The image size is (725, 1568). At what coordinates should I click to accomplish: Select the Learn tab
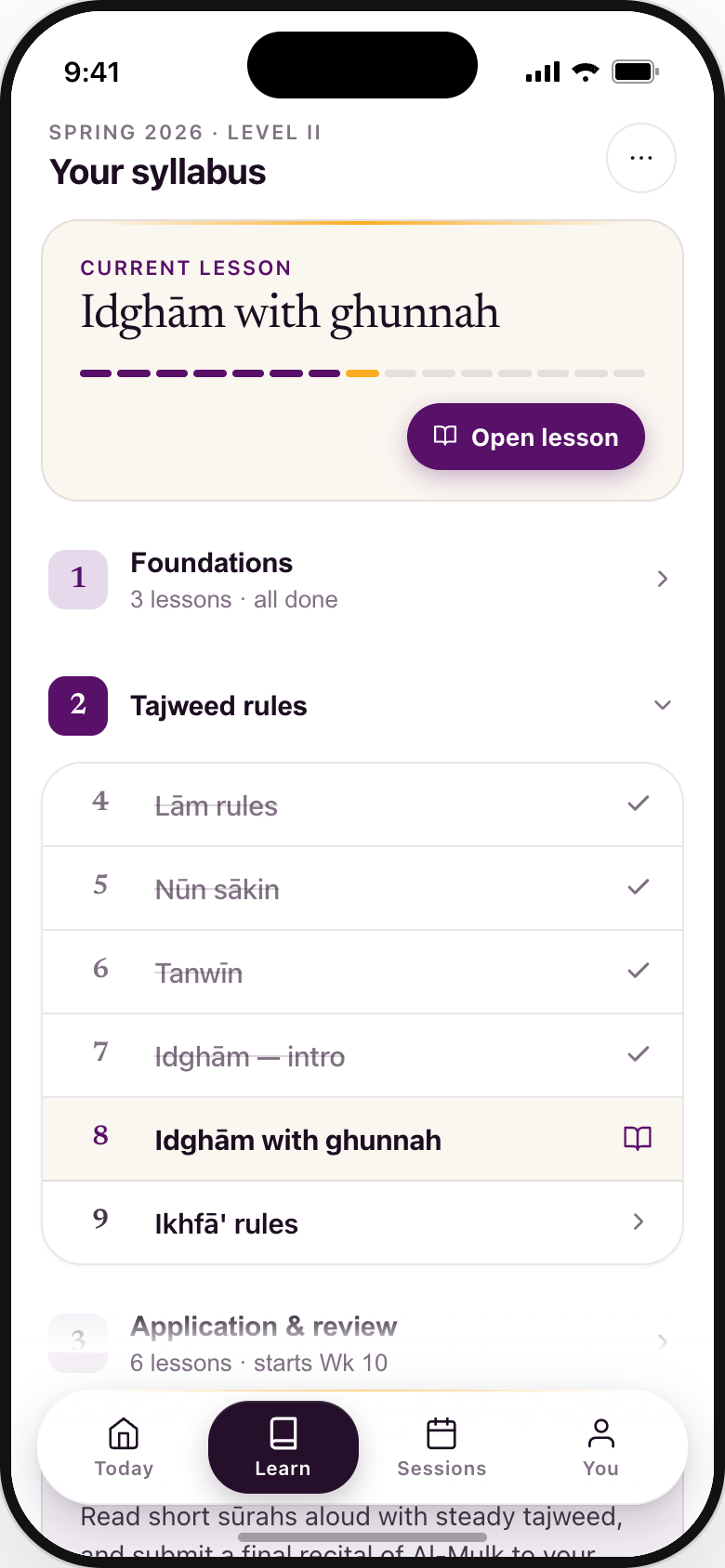coord(283,1447)
